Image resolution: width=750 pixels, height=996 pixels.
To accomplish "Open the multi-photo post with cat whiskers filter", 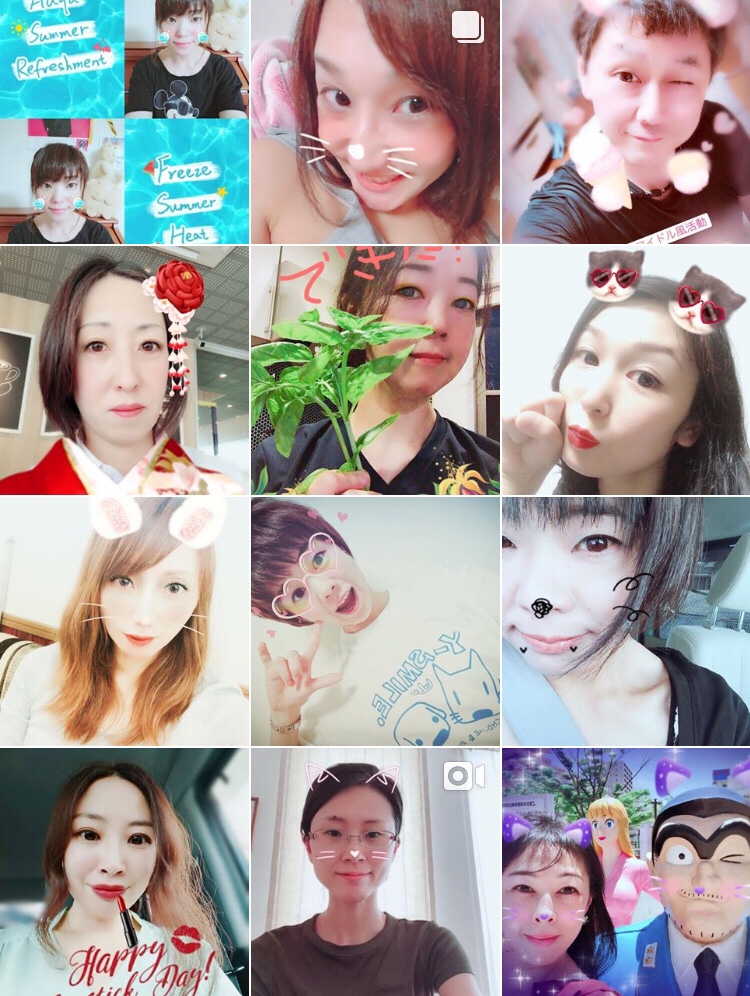I will pos(375,120).
